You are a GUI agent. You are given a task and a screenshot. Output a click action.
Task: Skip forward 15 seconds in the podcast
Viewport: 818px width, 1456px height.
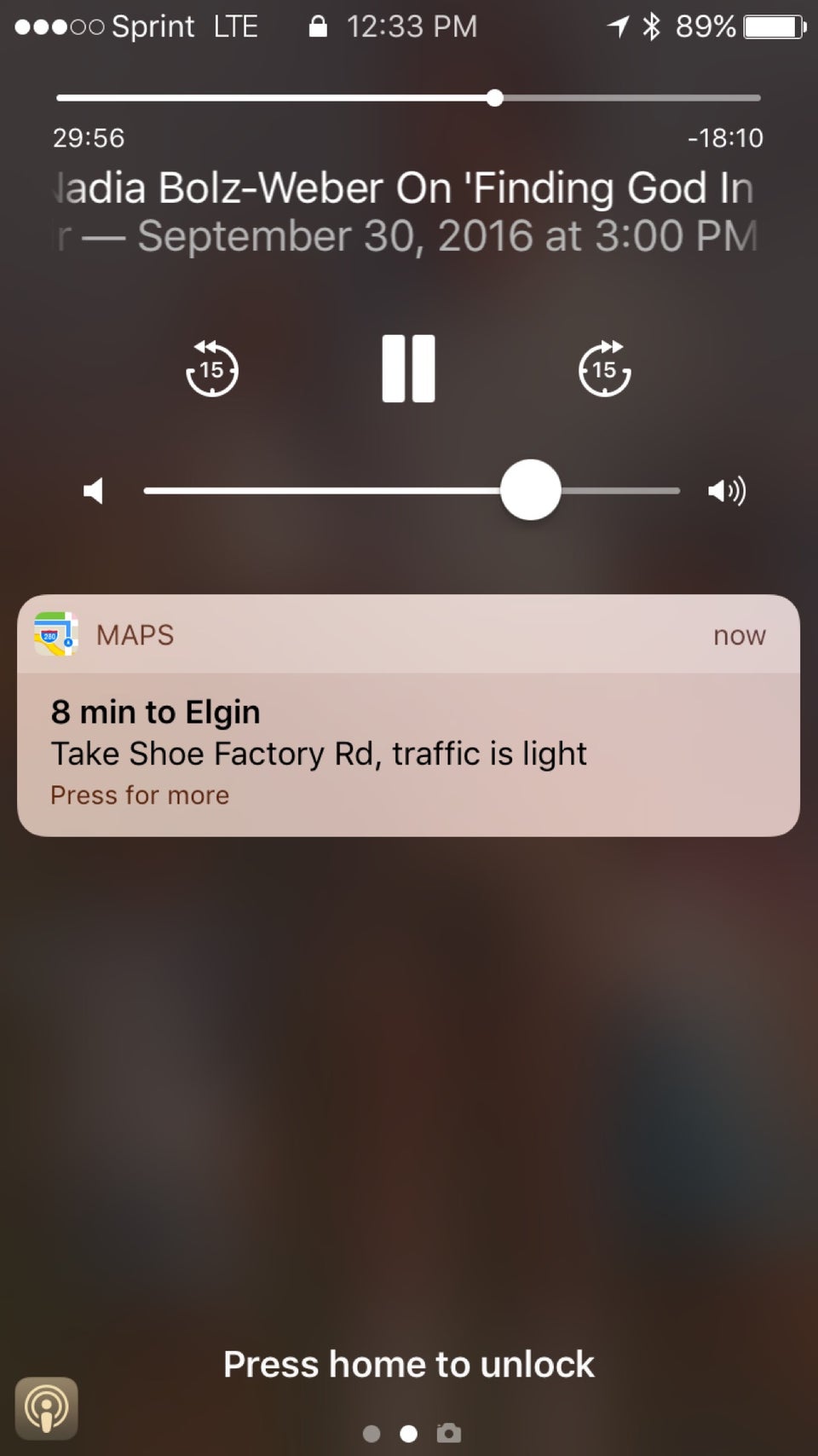pos(604,368)
